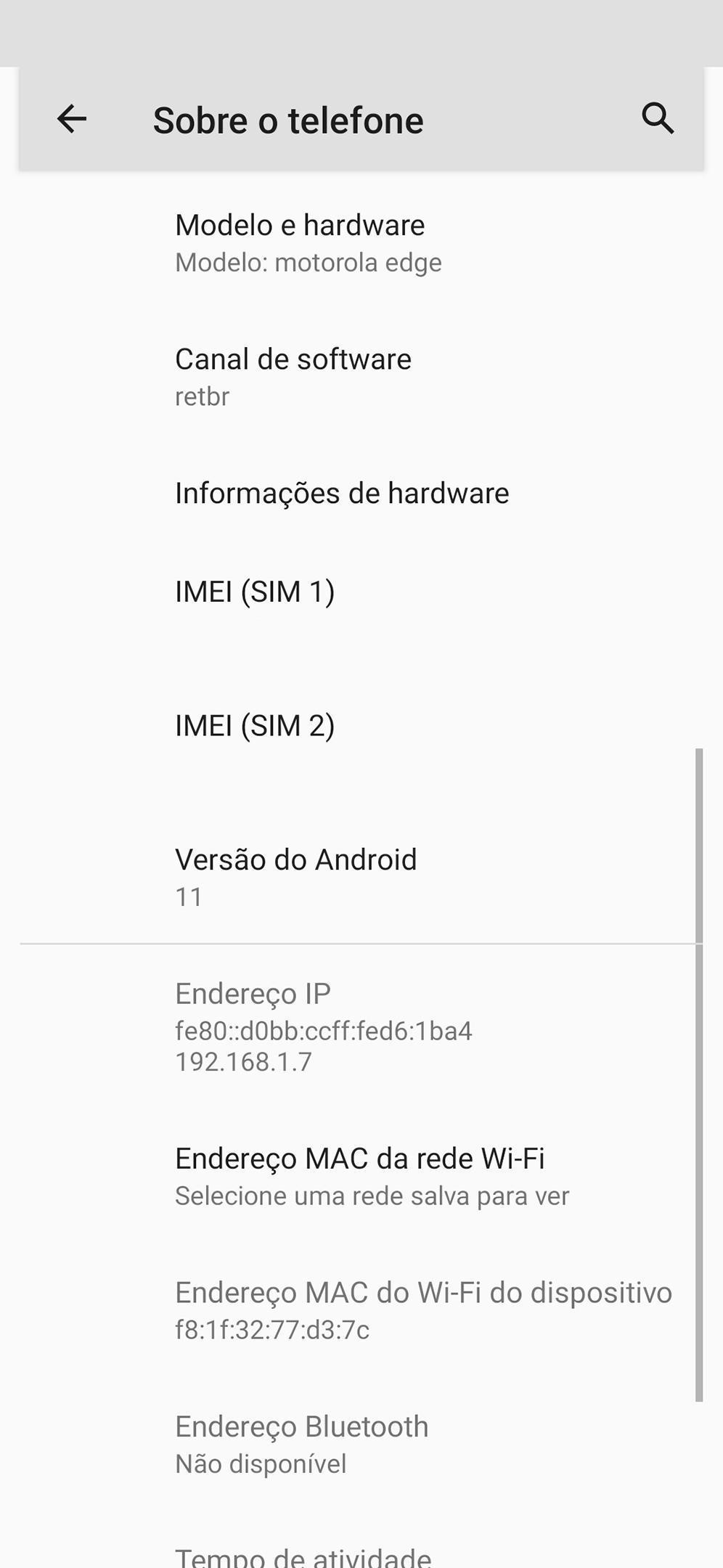Go back from Sobre o telefone
Image resolution: width=723 pixels, height=1568 pixels.
[x=72, y=119]
